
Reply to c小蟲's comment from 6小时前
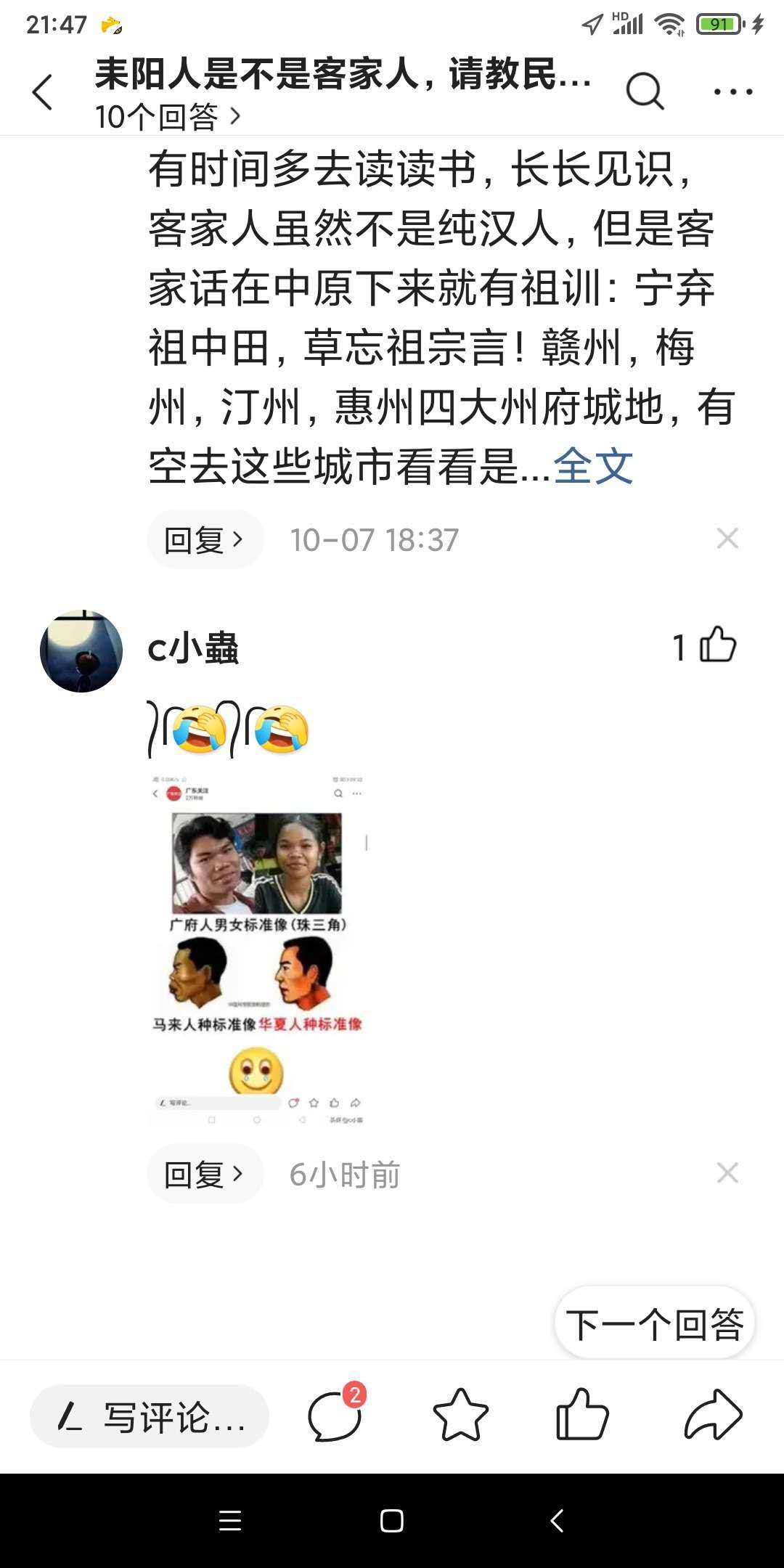(205, 1174)
